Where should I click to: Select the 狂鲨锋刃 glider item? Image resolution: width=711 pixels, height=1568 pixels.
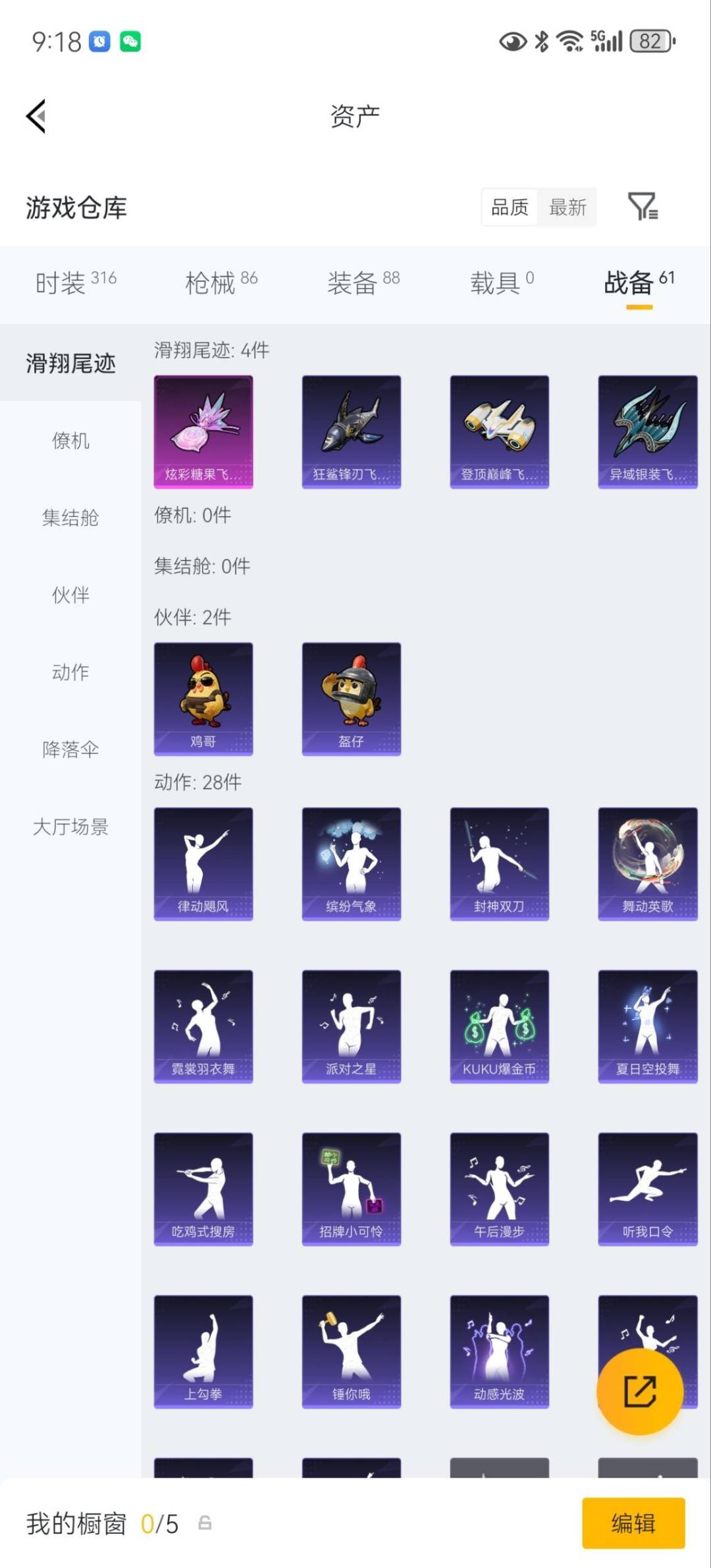(351, 431)
